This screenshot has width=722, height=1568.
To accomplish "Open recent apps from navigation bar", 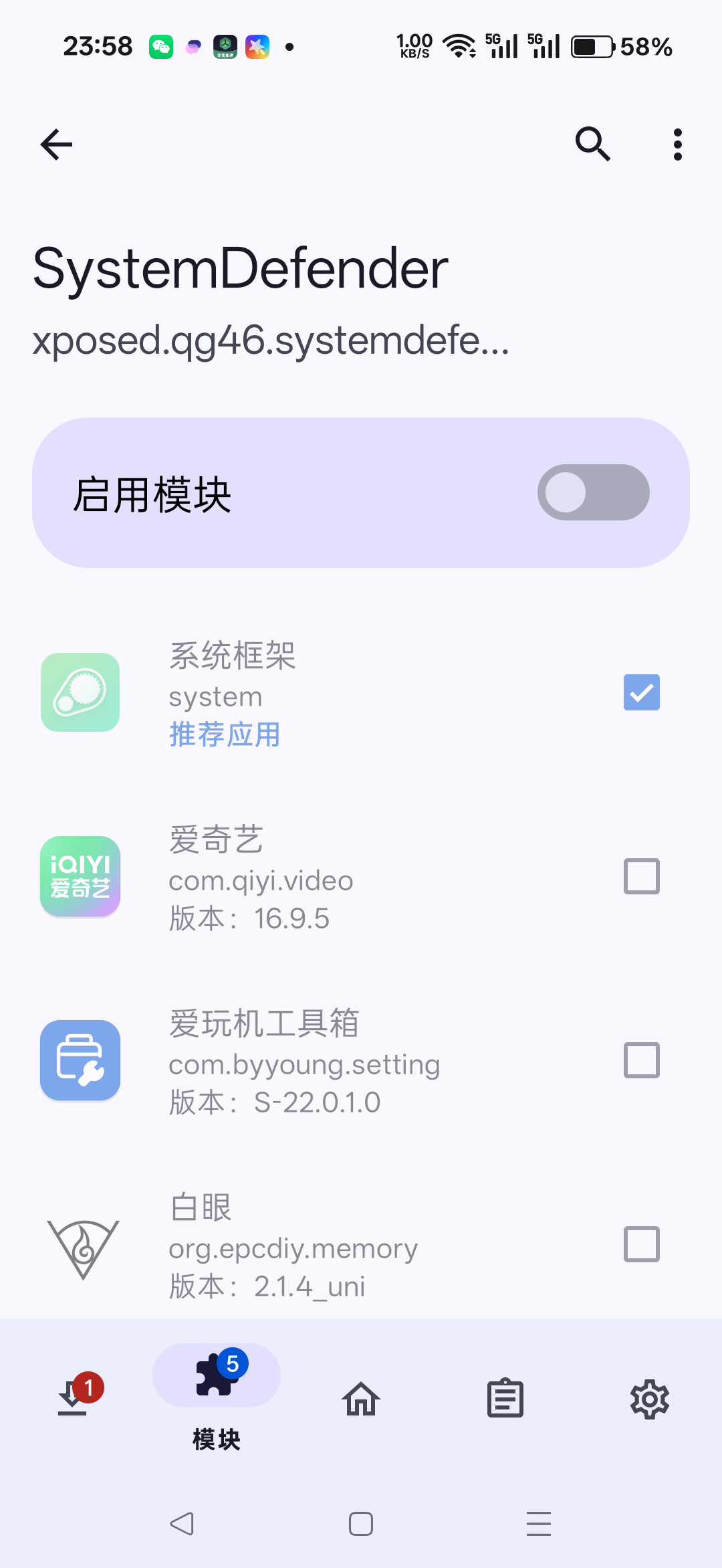I will coord(538,1524).
